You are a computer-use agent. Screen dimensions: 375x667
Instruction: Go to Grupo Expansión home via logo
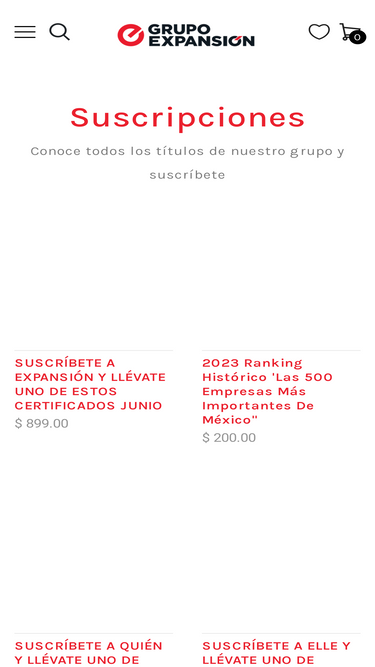point(186,35)
